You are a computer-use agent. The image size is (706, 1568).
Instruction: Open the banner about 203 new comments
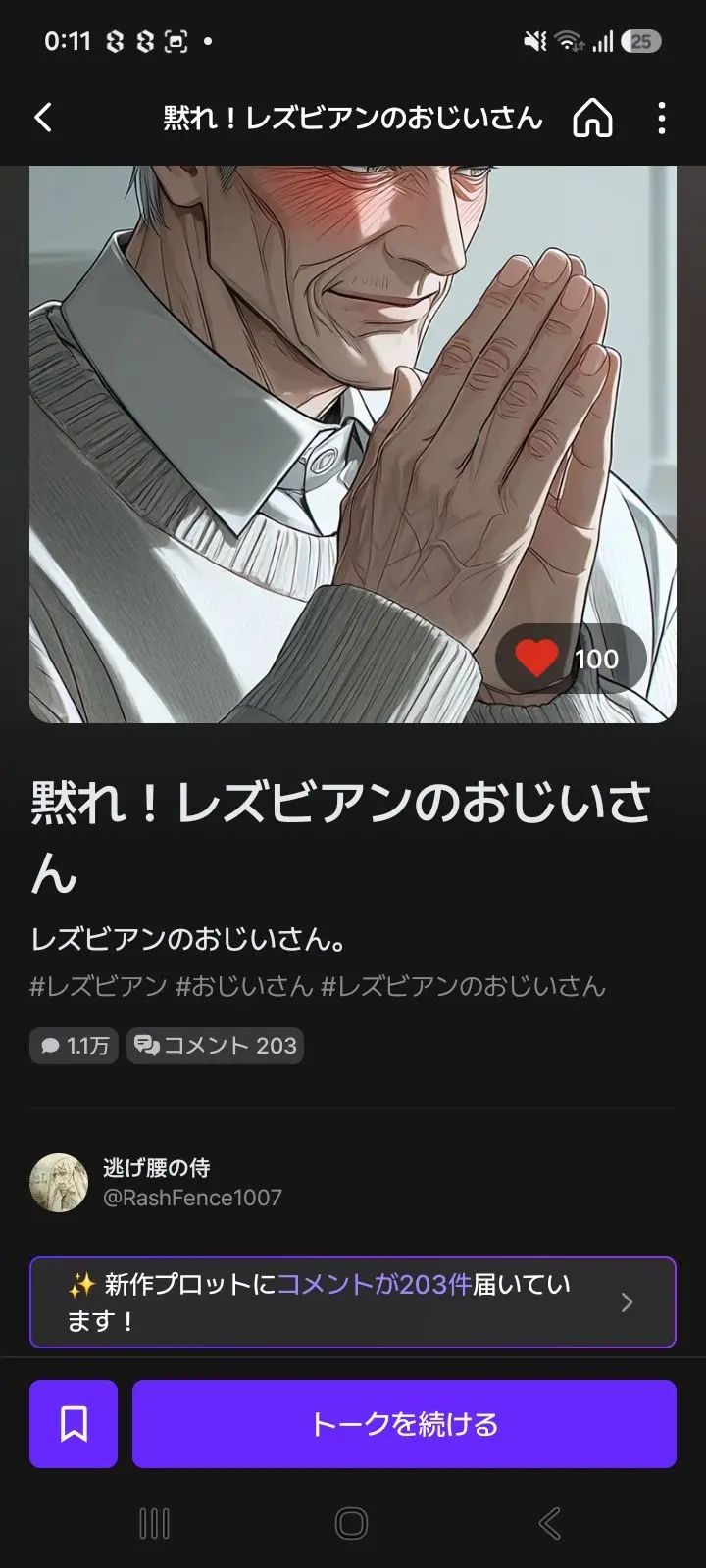[353, 1302]
